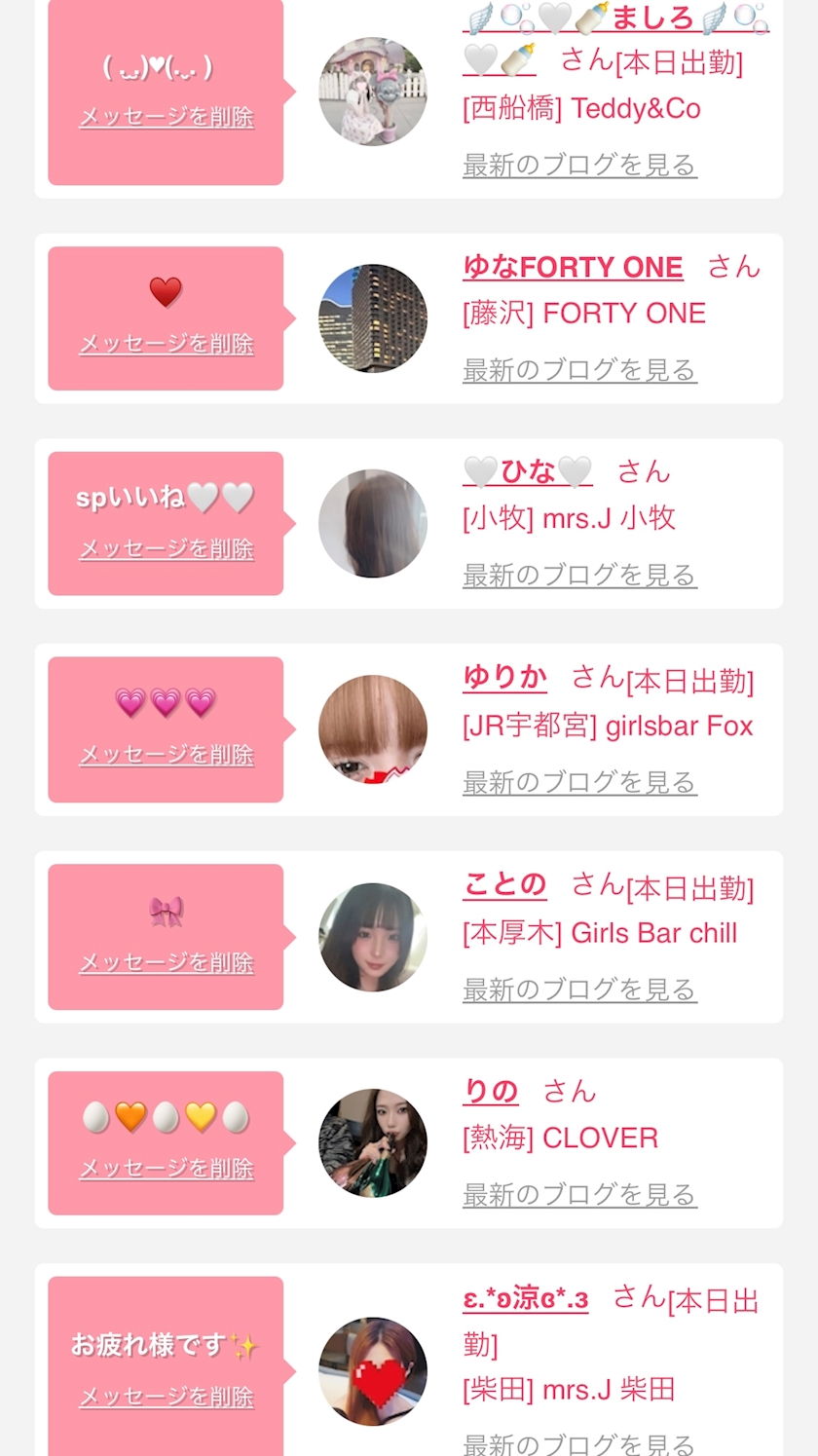View latest blog of ゆりか at girlsbar Fox

click(579, 782)
